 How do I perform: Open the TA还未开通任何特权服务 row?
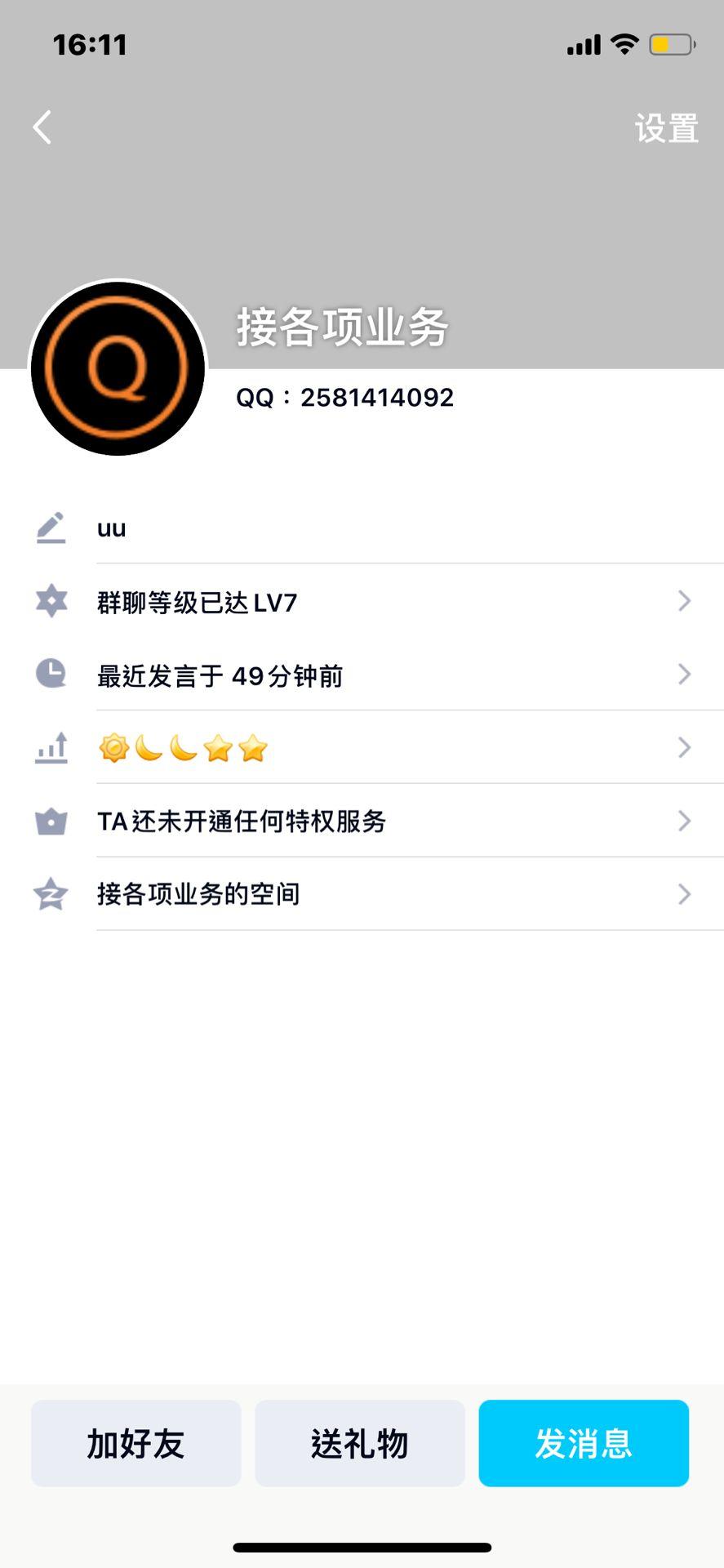(x=362, y=821)
